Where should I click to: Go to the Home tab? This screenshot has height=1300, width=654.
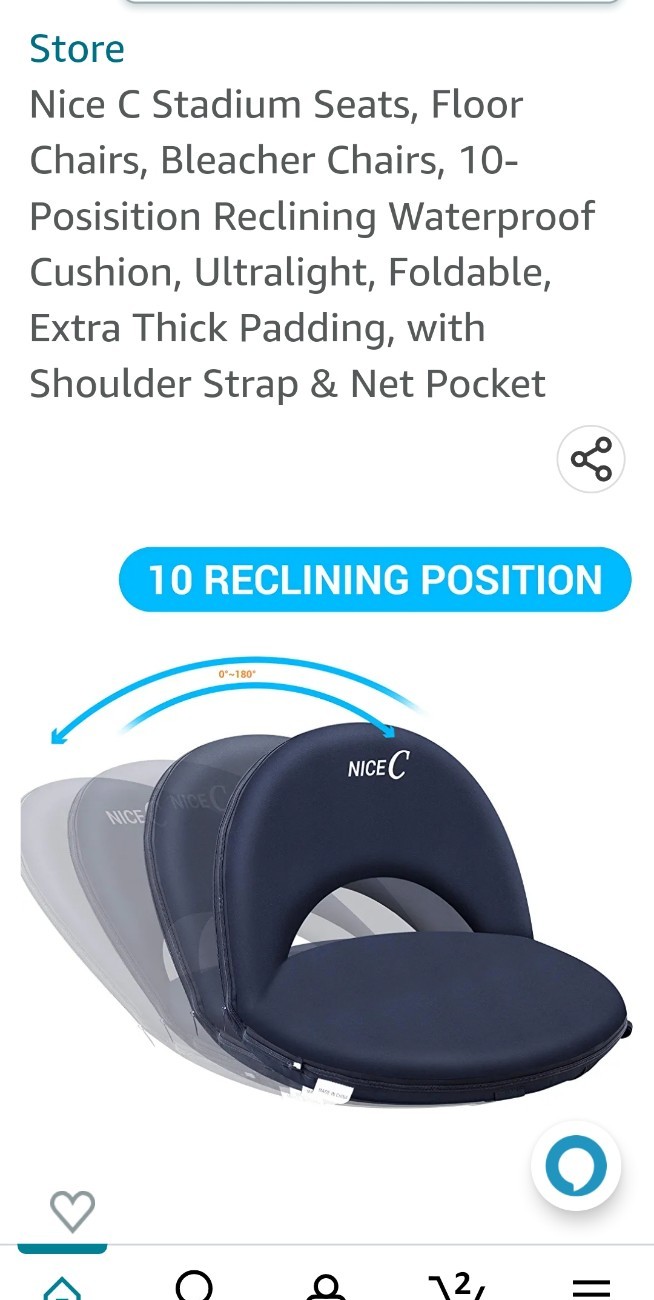coord(62,1284)
